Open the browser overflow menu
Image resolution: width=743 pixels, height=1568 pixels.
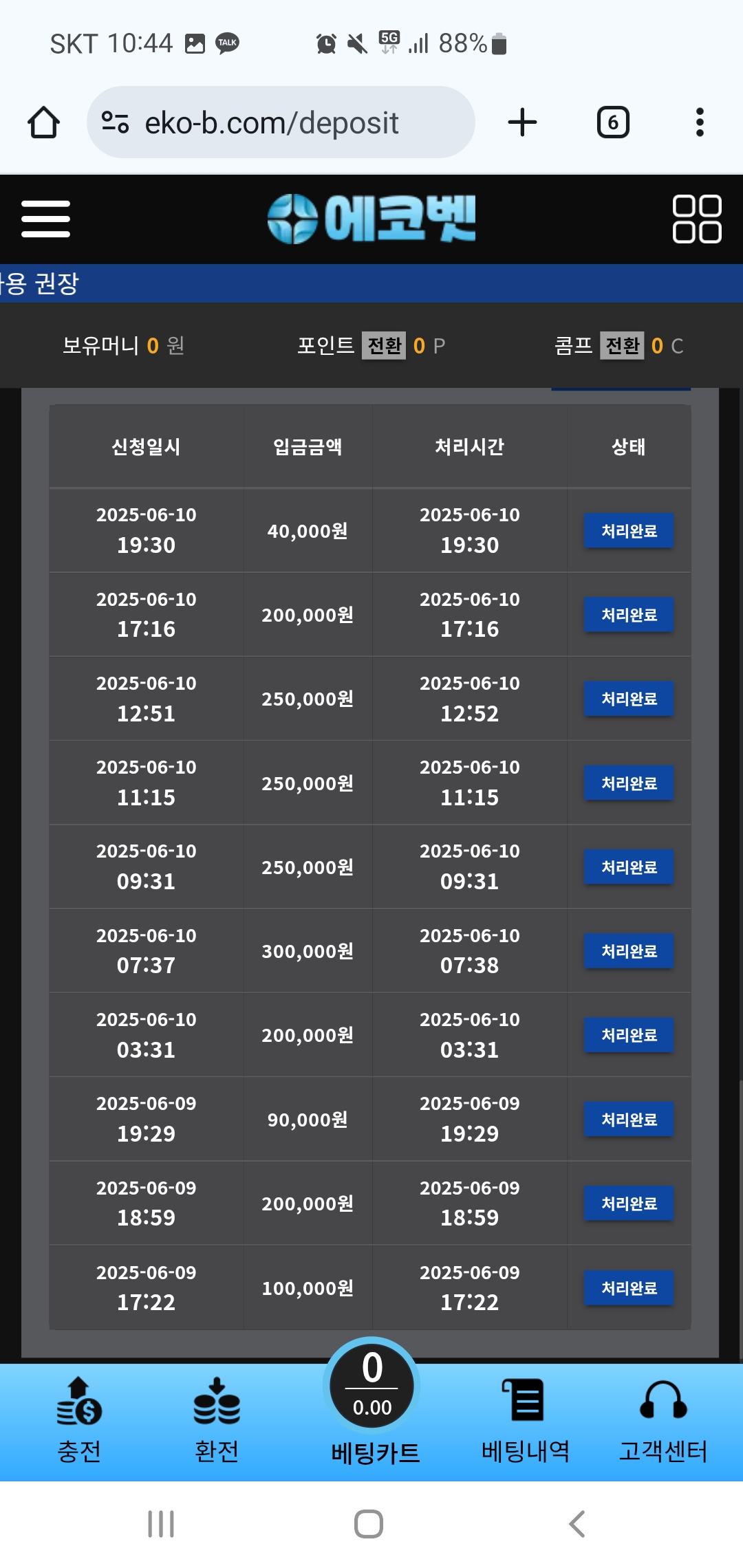(700, 122)
